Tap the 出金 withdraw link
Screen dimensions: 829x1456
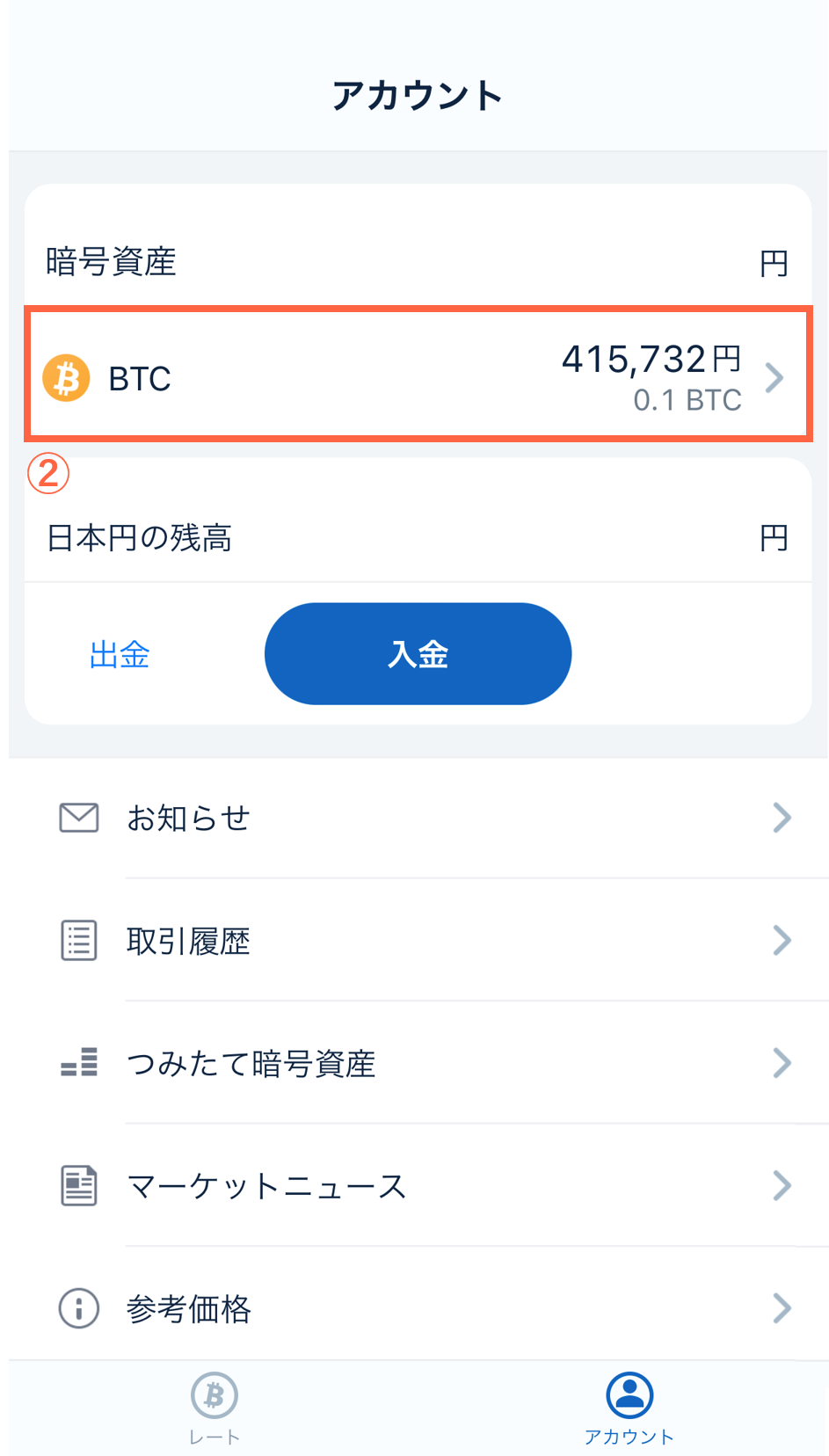point(120,655)
